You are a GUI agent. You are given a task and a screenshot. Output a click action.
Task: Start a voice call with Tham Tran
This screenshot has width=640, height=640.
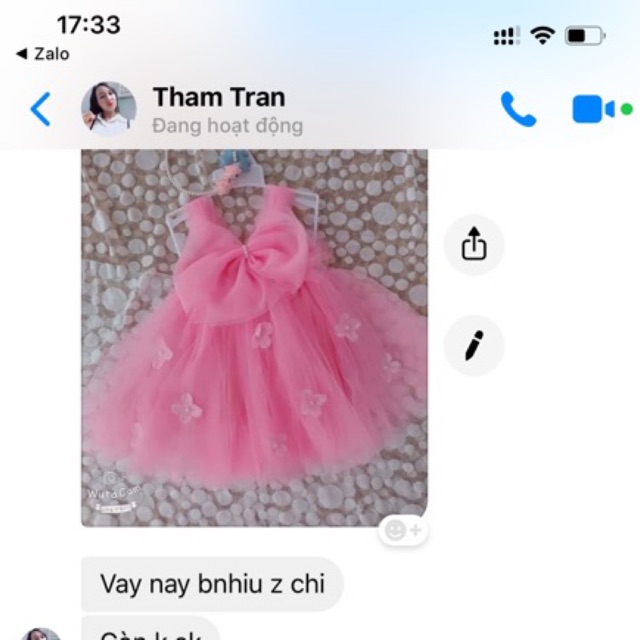pyautogui.click(x=518, y=109)
